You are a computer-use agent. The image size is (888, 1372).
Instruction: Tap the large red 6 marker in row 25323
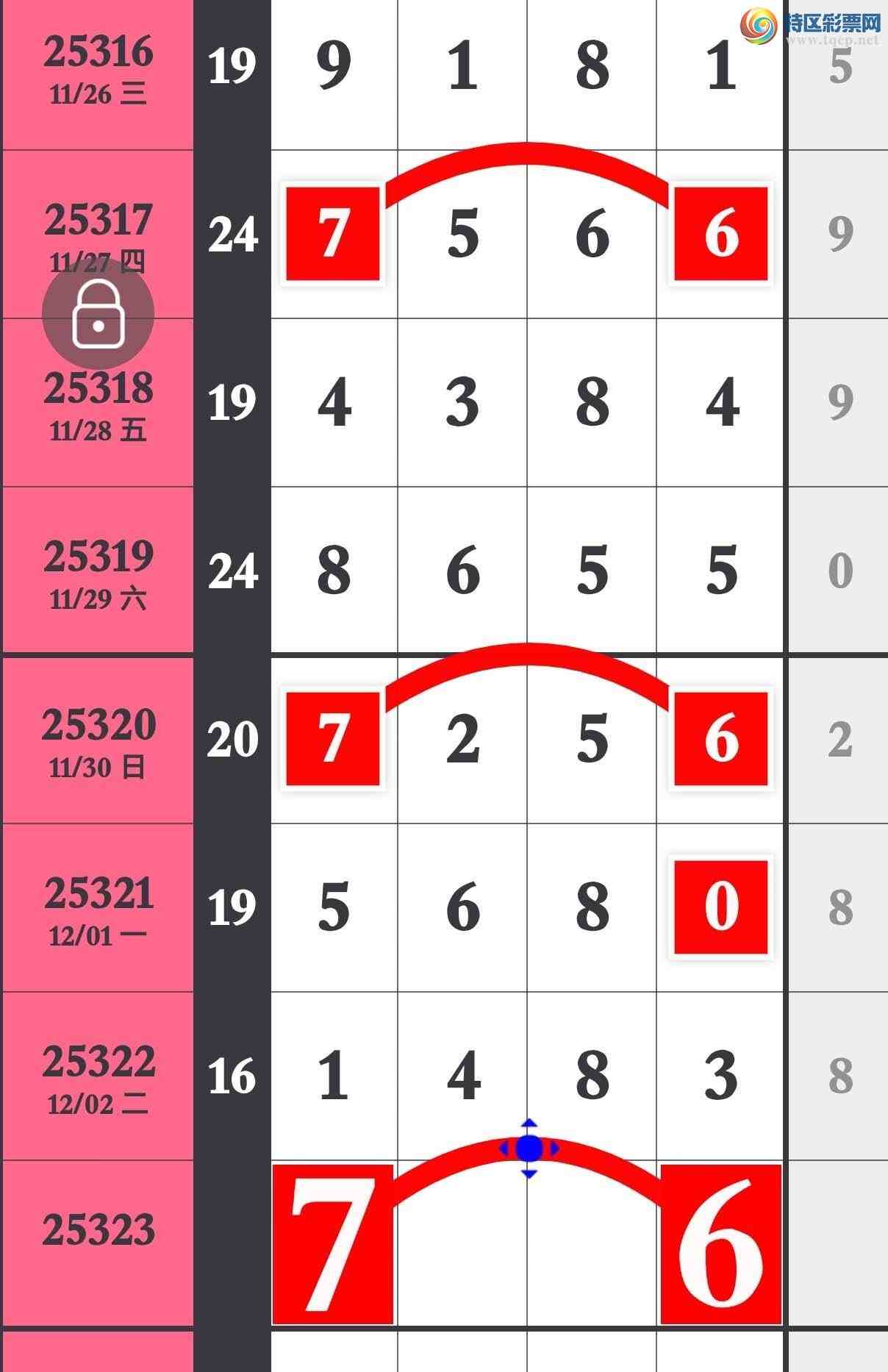[x=720, y=1244]
